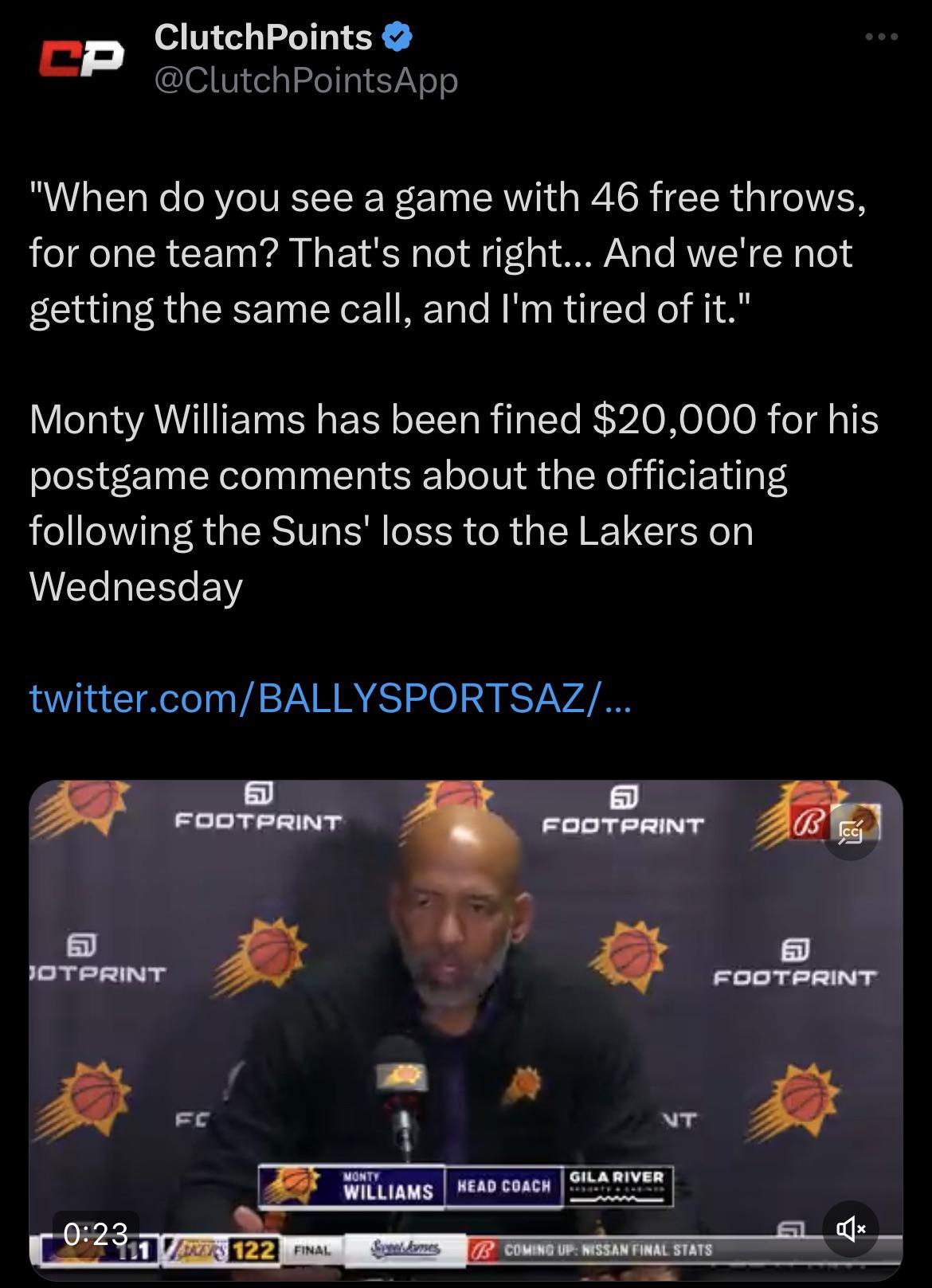Viewport: 932px width, 1288px height.
Task: Open the twitter.com/BALLYSPORTSAZ link
Action: point(330,698)
